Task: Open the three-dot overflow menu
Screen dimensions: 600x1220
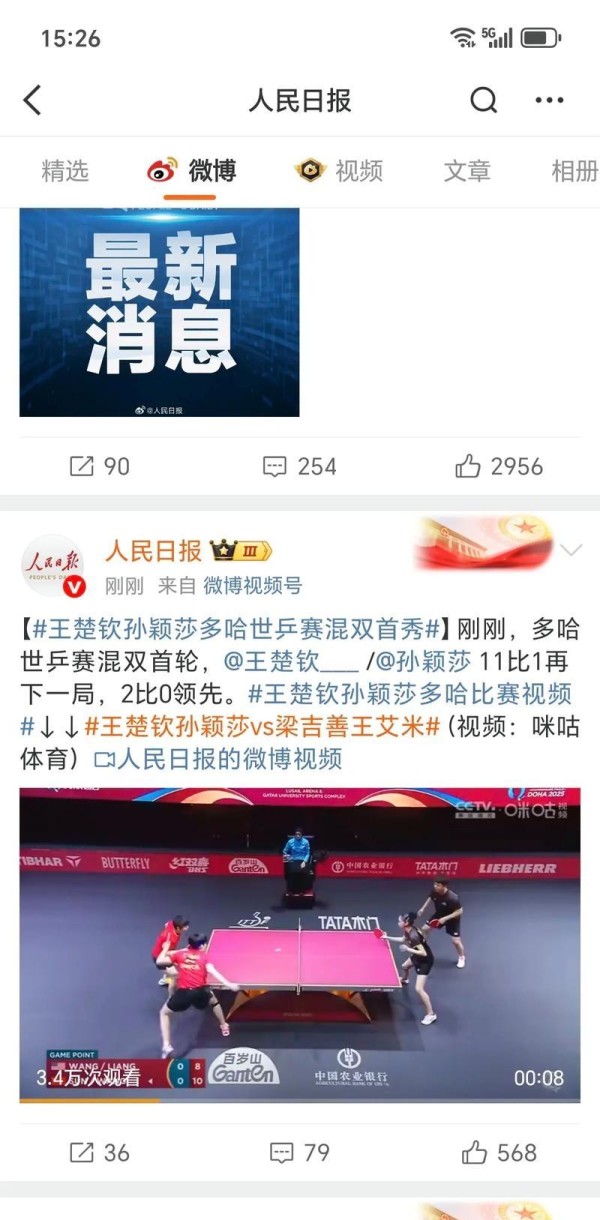Action: click(549, 100)
